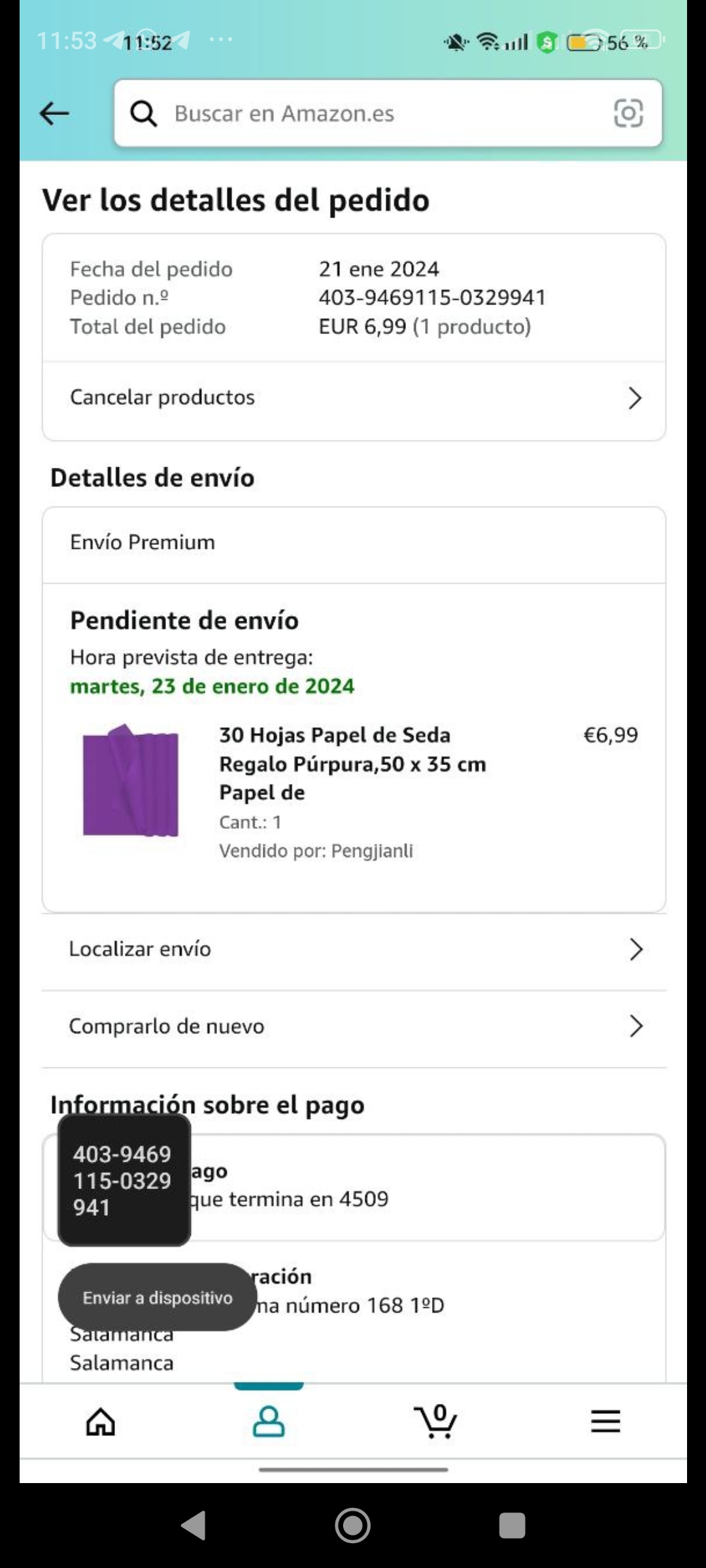Open the hamburger menu tab
The height and width of the screenshot is (1568, 706).
[x=605, y=1422]
